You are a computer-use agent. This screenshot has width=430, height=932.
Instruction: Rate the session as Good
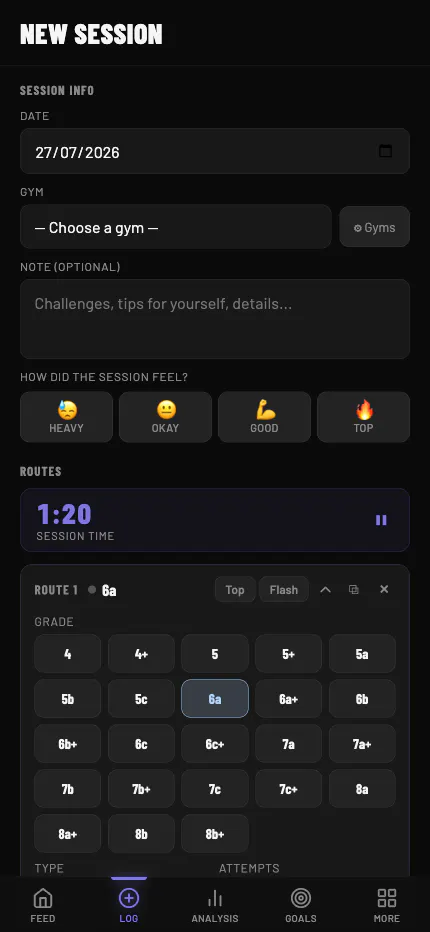coord(264,417)
